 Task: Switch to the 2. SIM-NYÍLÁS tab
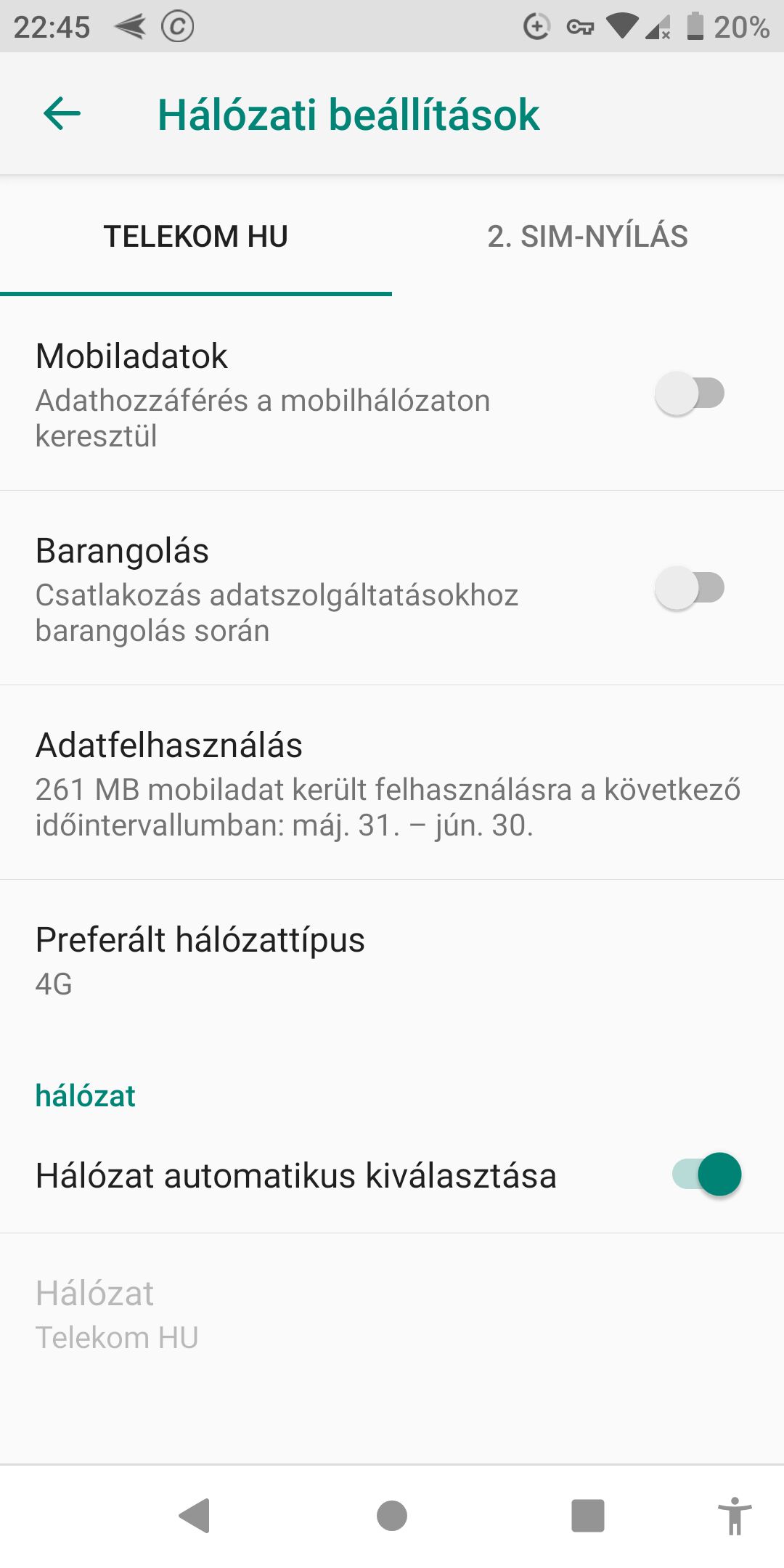(588, 237)
